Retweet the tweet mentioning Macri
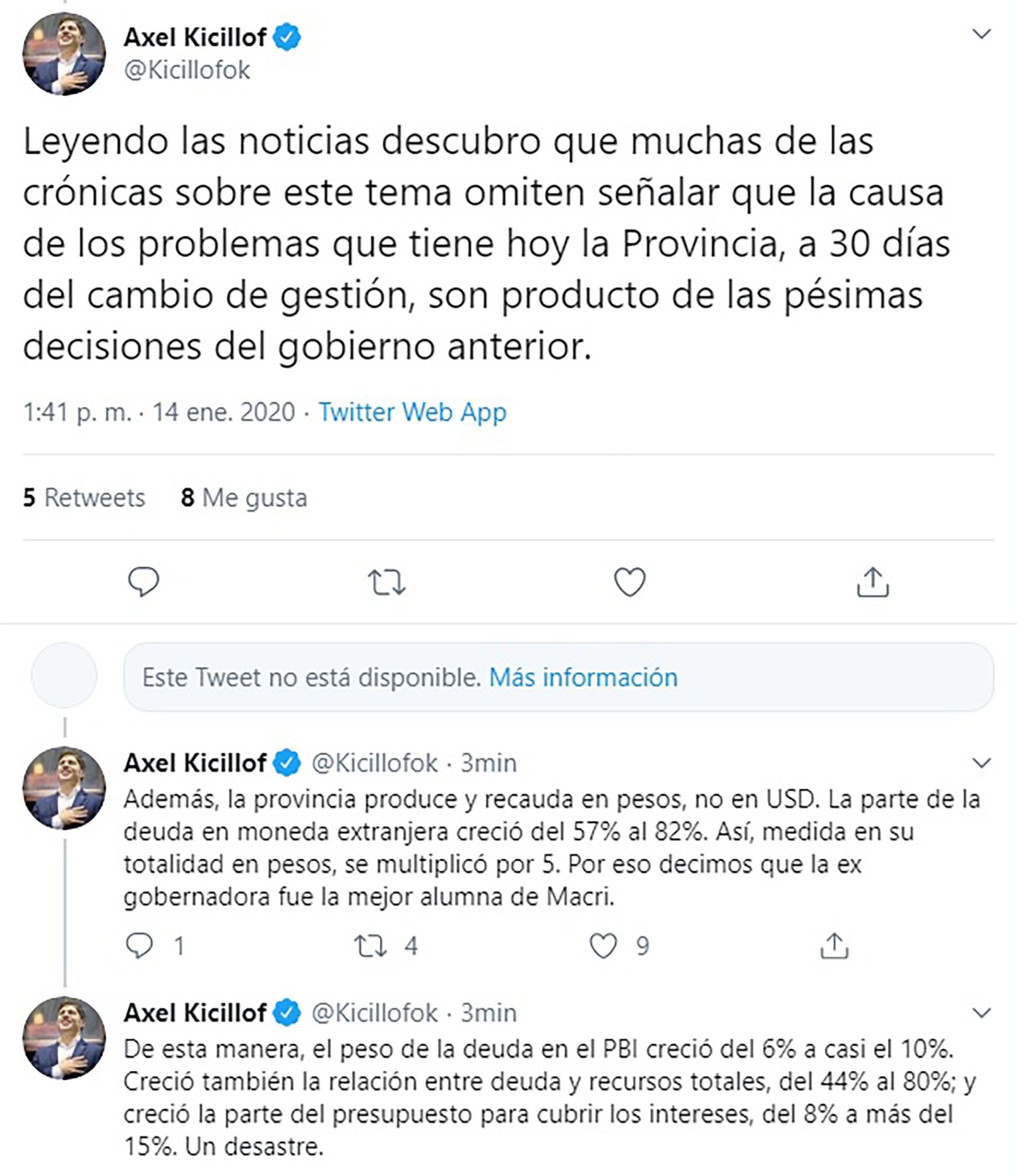Image resolution: width=1017 pixels, height=1176 pixels. [x=370, y=946]
